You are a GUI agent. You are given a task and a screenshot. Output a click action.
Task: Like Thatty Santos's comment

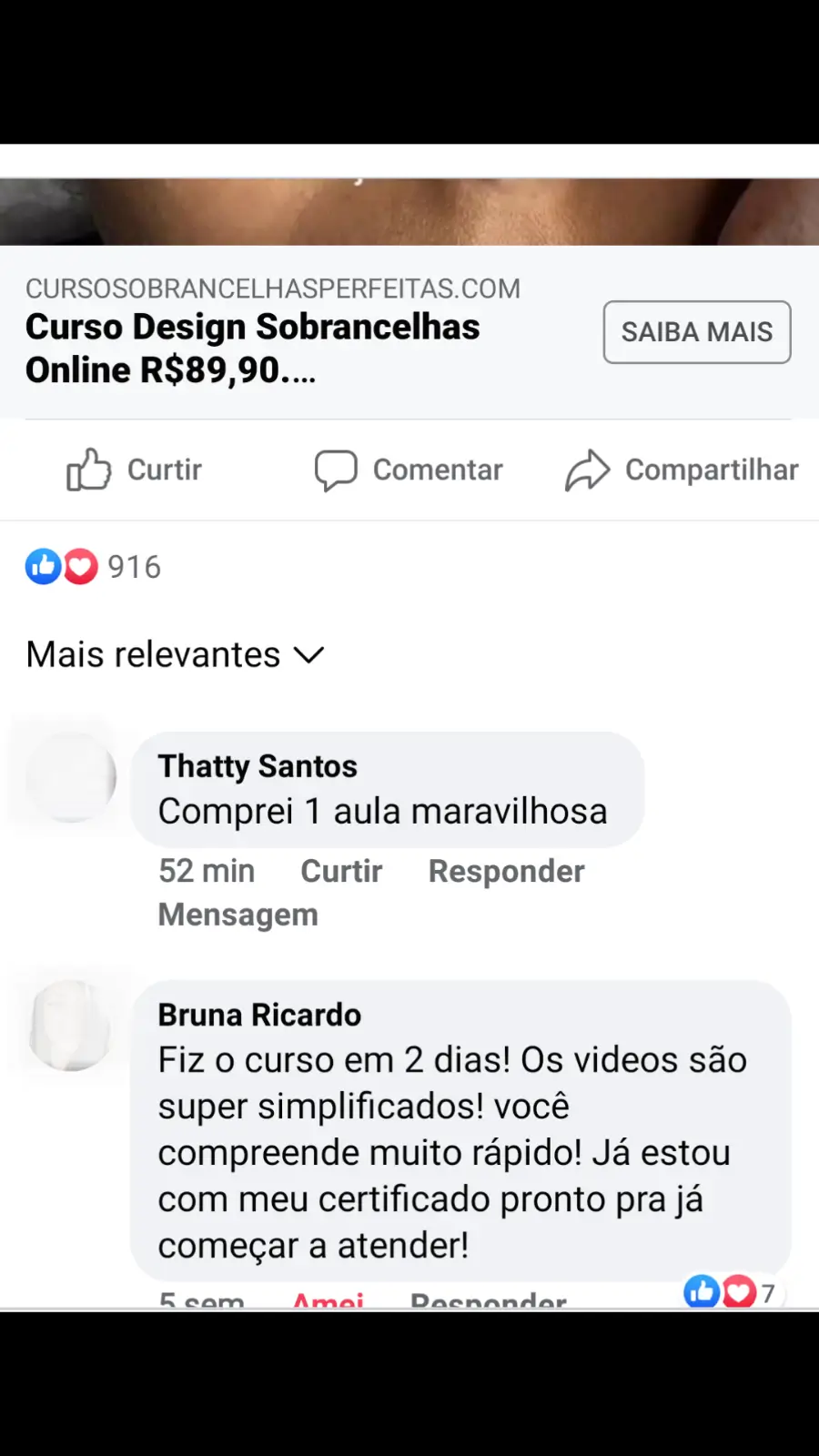point(341,871)
